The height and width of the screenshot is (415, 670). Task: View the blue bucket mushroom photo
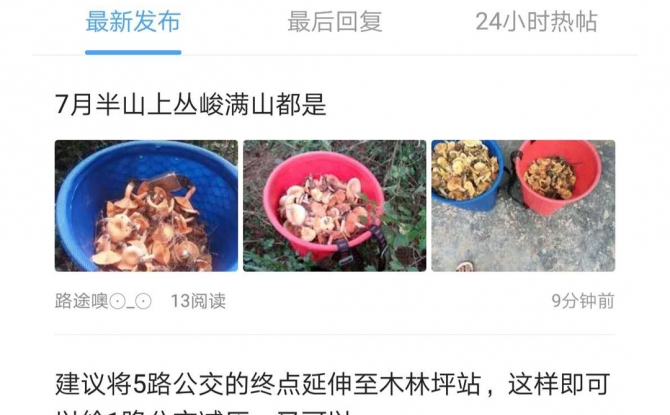(x=146, y=206)
